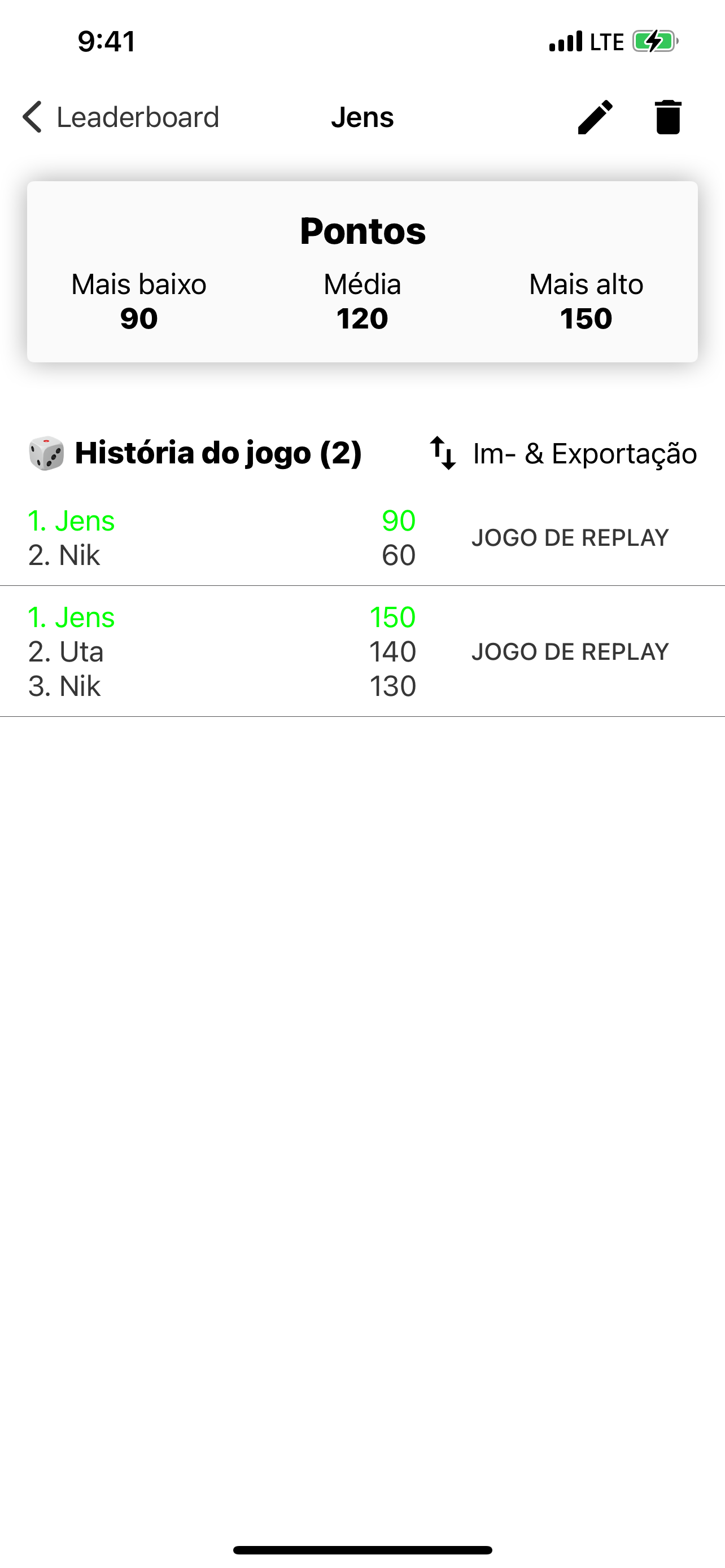This screenshot has width=725, height=1568.
Task: Go back to Leaderboard
Action: pyautogui.click(x=120, y=117)
